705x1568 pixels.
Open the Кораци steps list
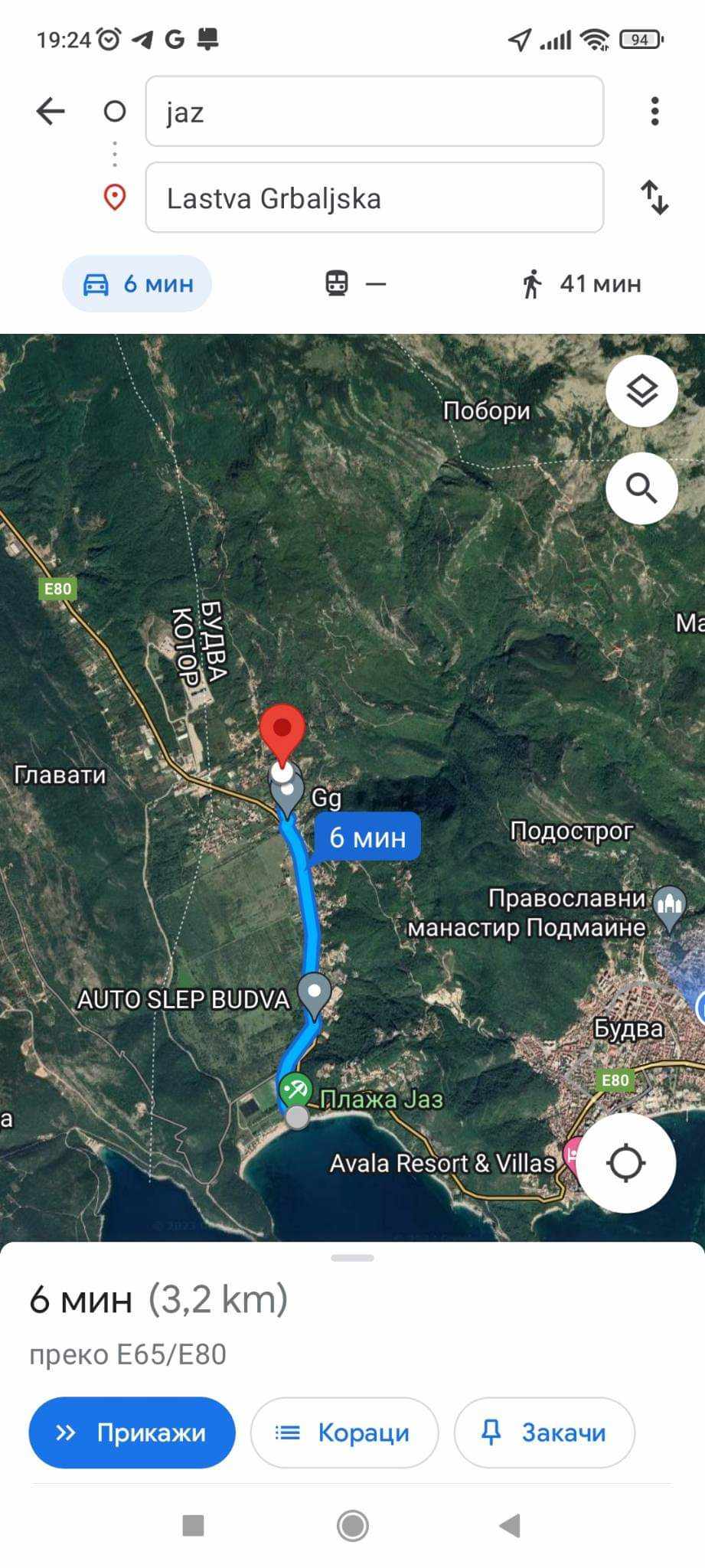pos(344,1432)
